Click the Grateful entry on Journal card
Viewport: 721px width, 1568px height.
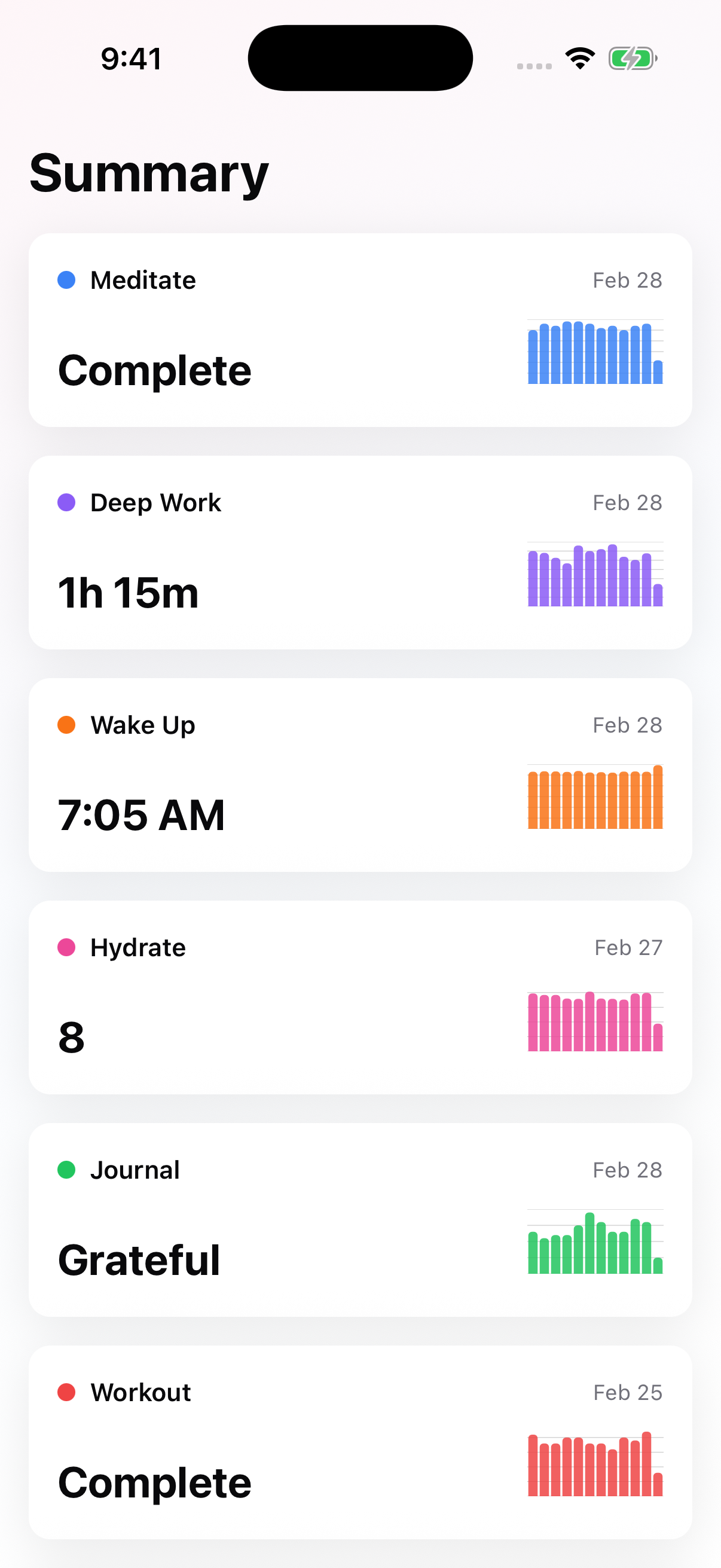pos(139,1259)
